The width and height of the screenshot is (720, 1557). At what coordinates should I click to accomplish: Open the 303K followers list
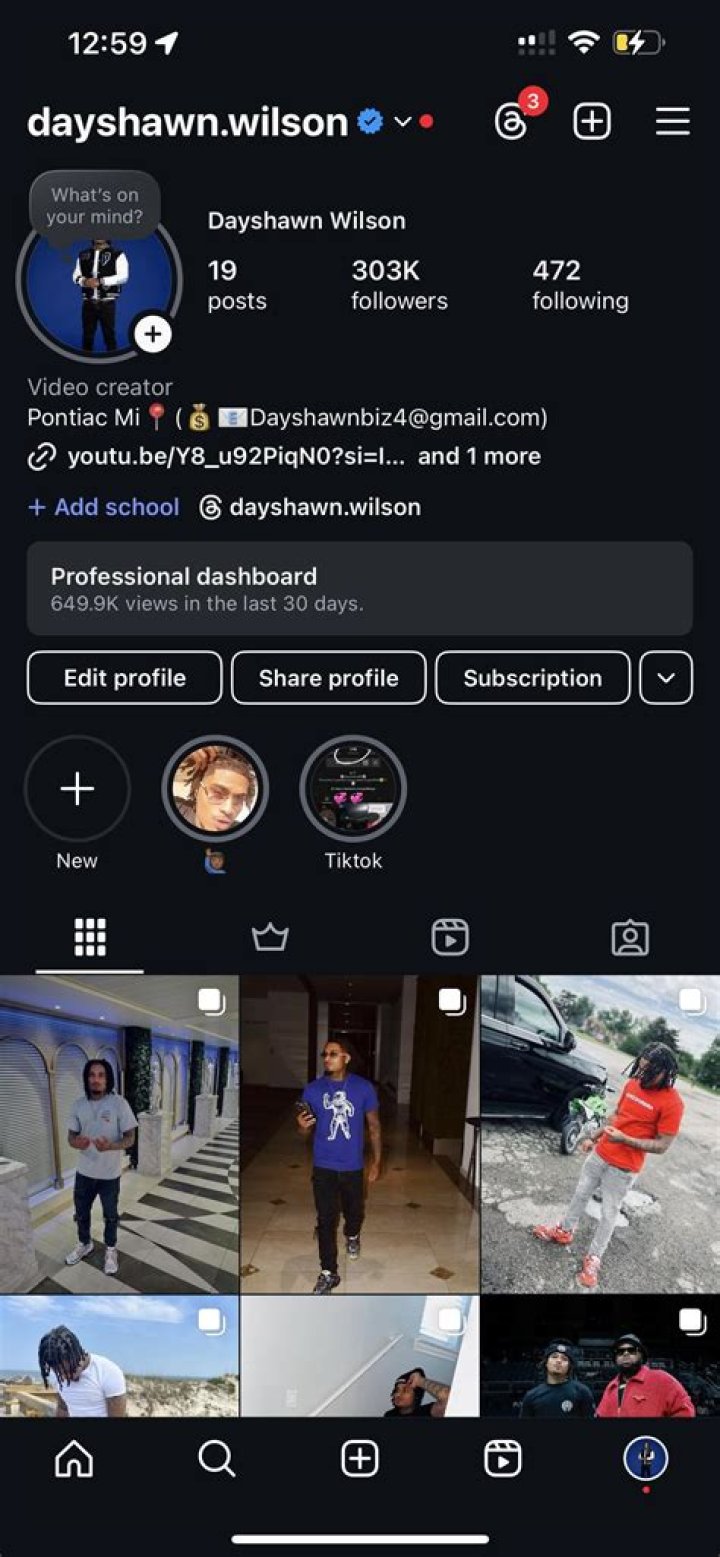399,285
